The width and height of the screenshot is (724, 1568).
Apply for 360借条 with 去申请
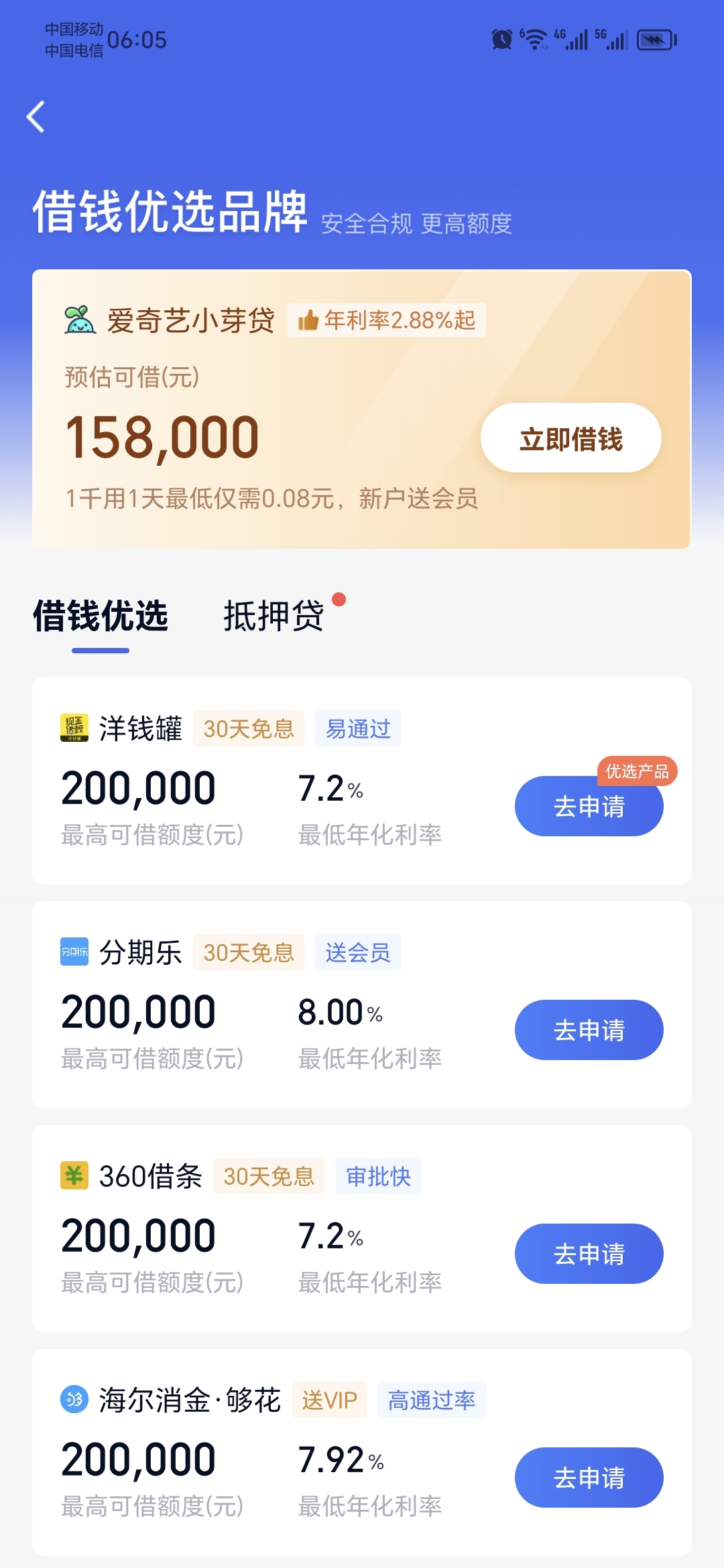click(x=589, y=1254)
